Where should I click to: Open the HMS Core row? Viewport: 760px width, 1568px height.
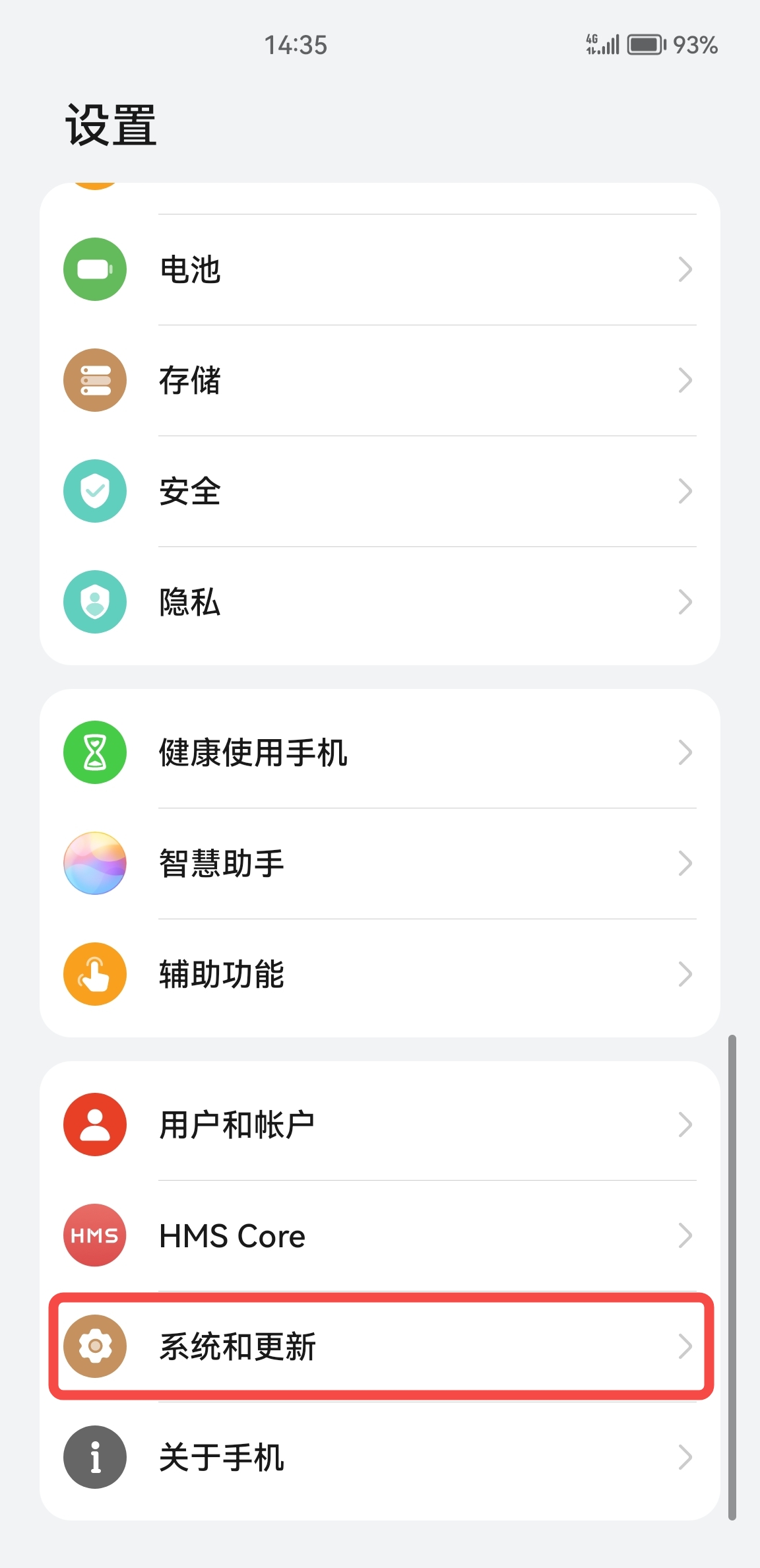pyautogui.click(x=380, y=1235)
